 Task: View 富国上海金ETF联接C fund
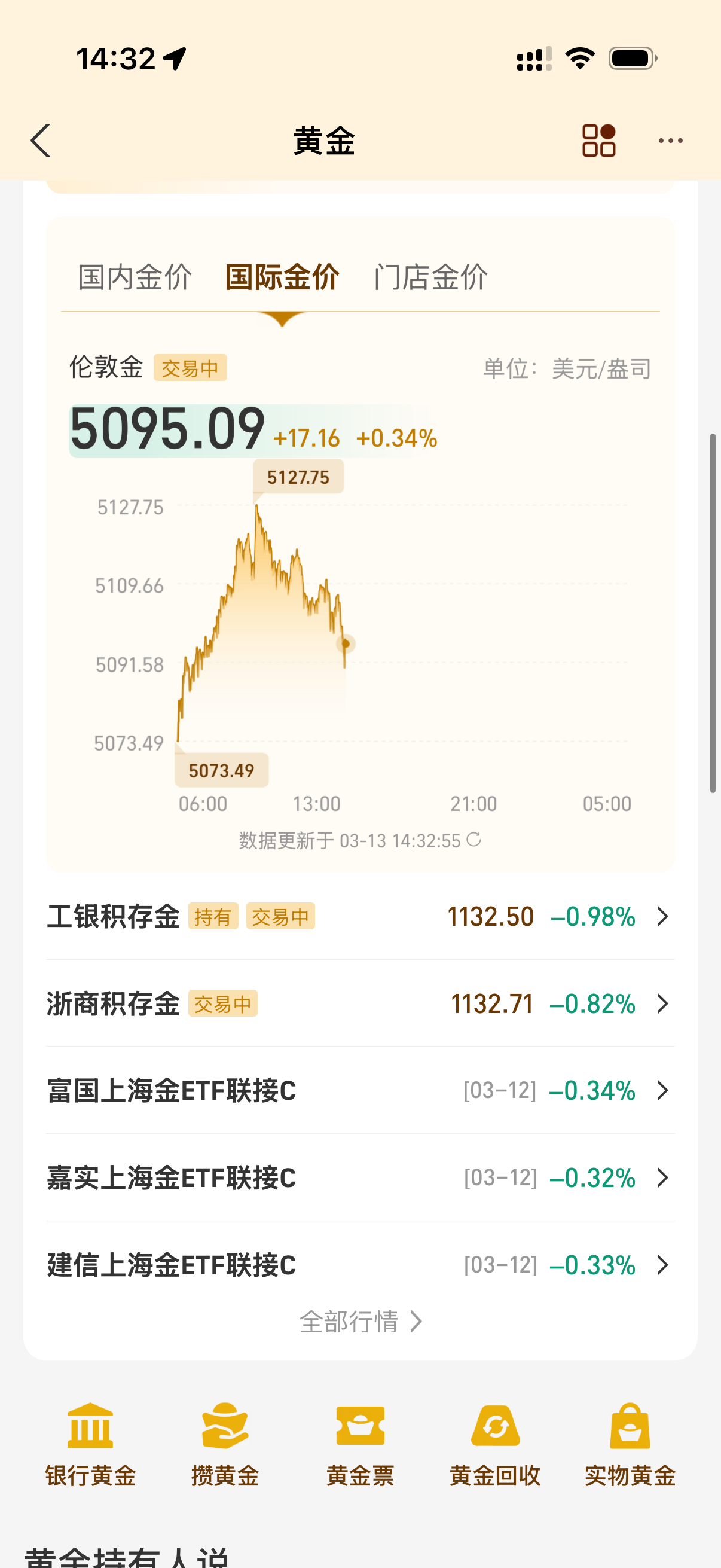click(360, 1090)
